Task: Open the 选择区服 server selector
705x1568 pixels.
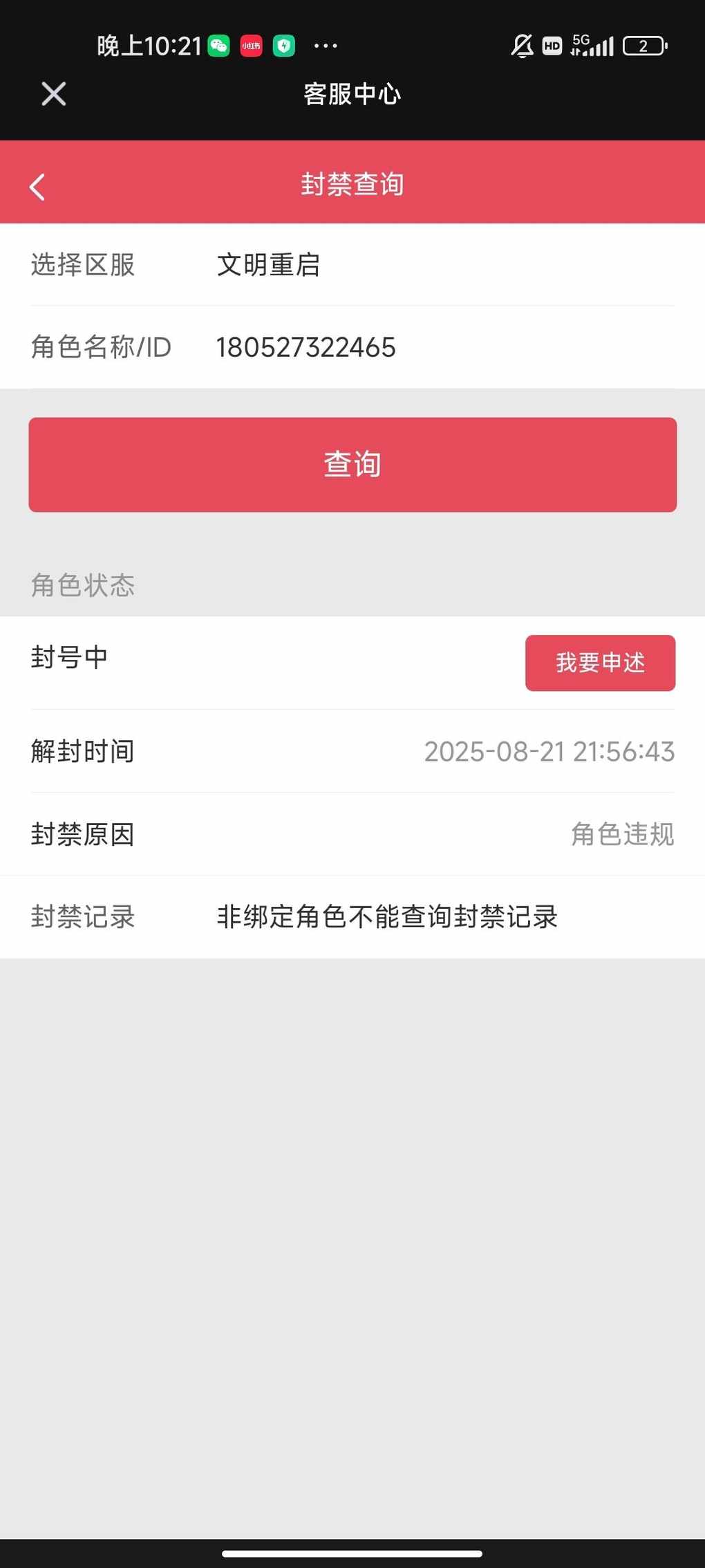Action: coord(352,265)
